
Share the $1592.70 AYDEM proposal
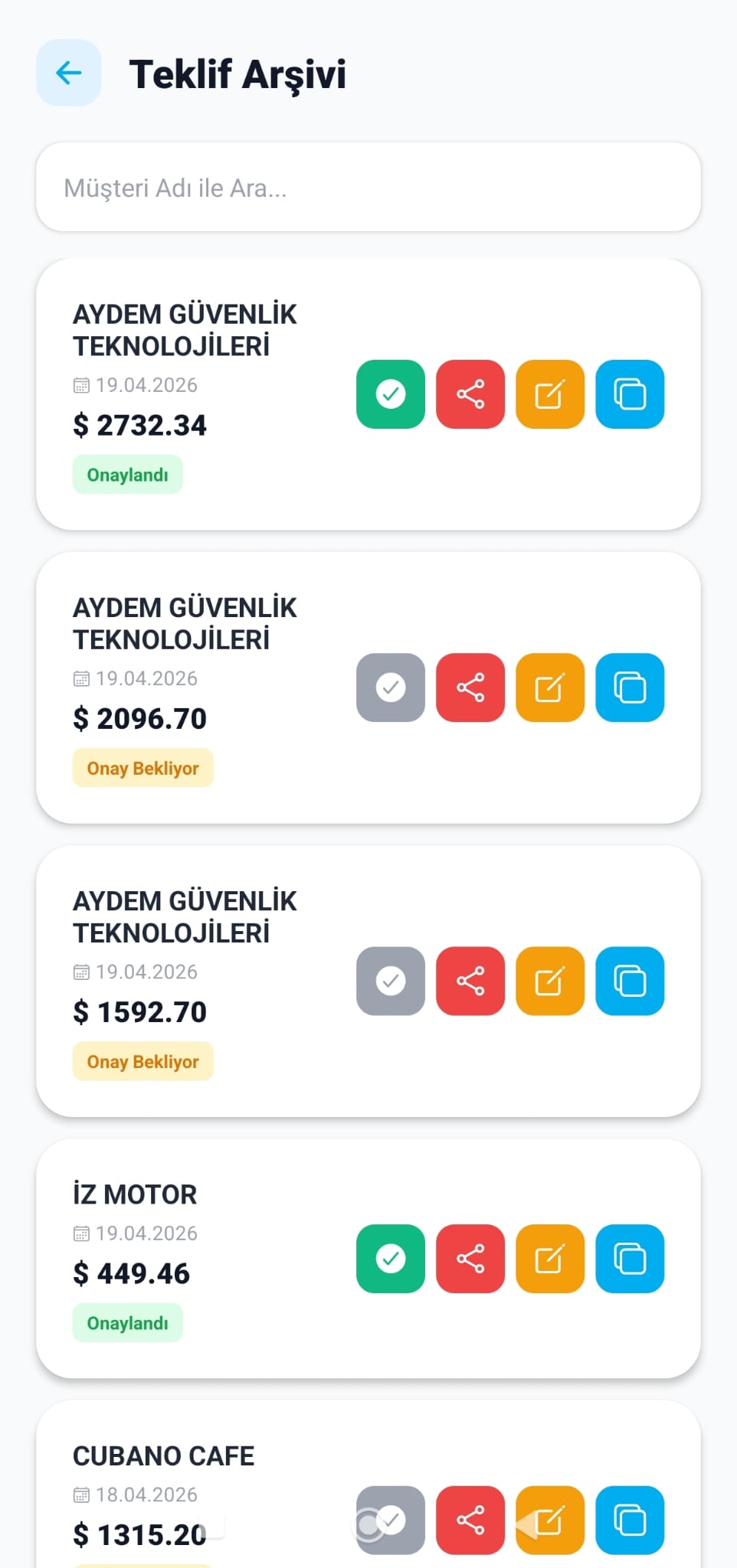[x=470, y=981]
